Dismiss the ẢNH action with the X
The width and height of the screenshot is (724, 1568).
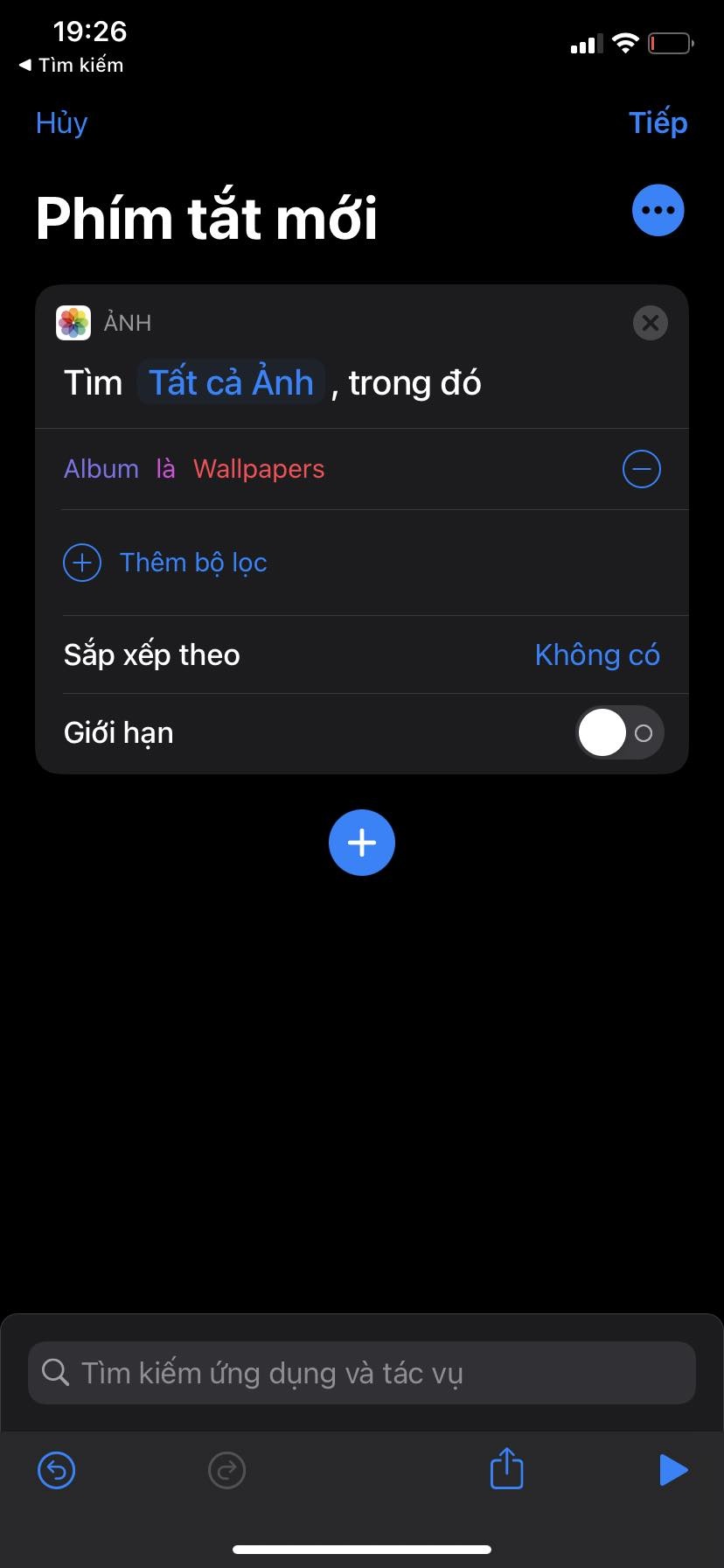coord(650,323)
